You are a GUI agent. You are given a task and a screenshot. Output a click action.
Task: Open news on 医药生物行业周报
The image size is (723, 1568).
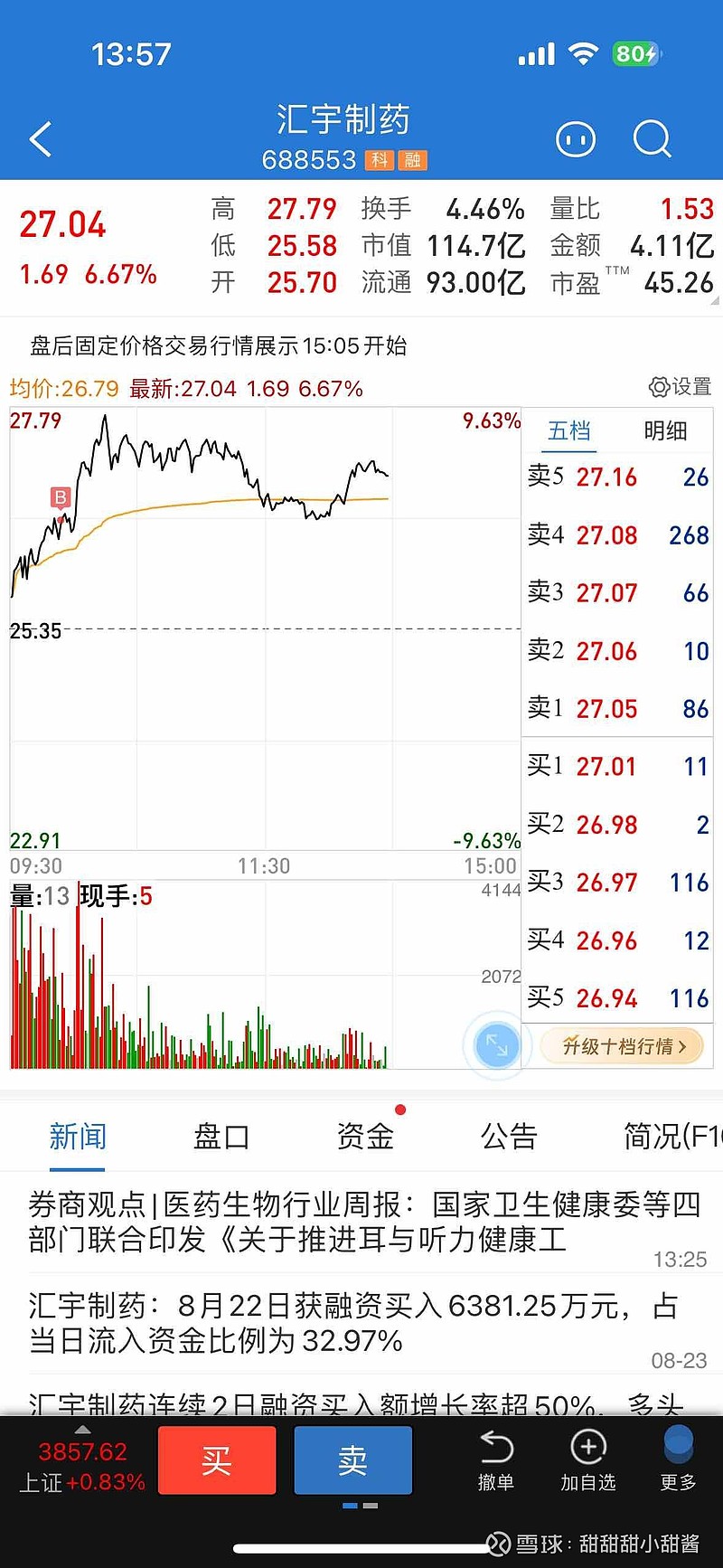click(x=364, y=1222)
